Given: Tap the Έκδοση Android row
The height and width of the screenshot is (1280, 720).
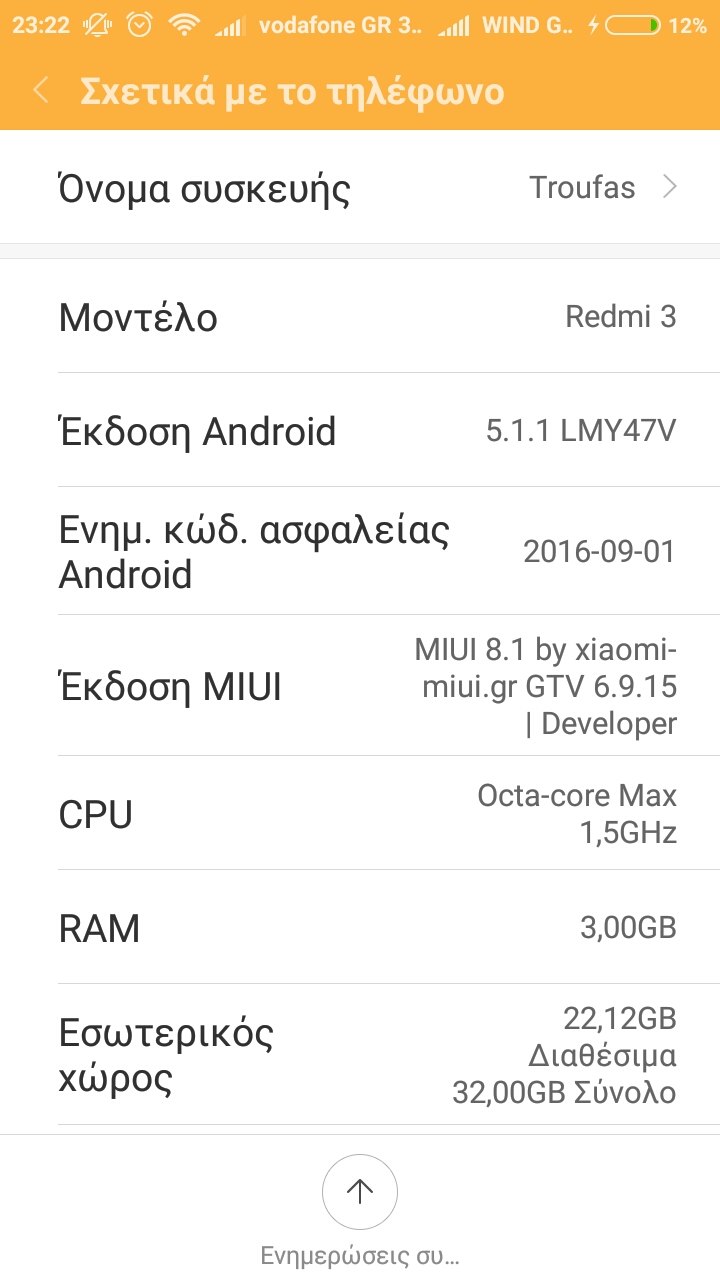Looking at the screenshot, I should [x=360, y=431].
